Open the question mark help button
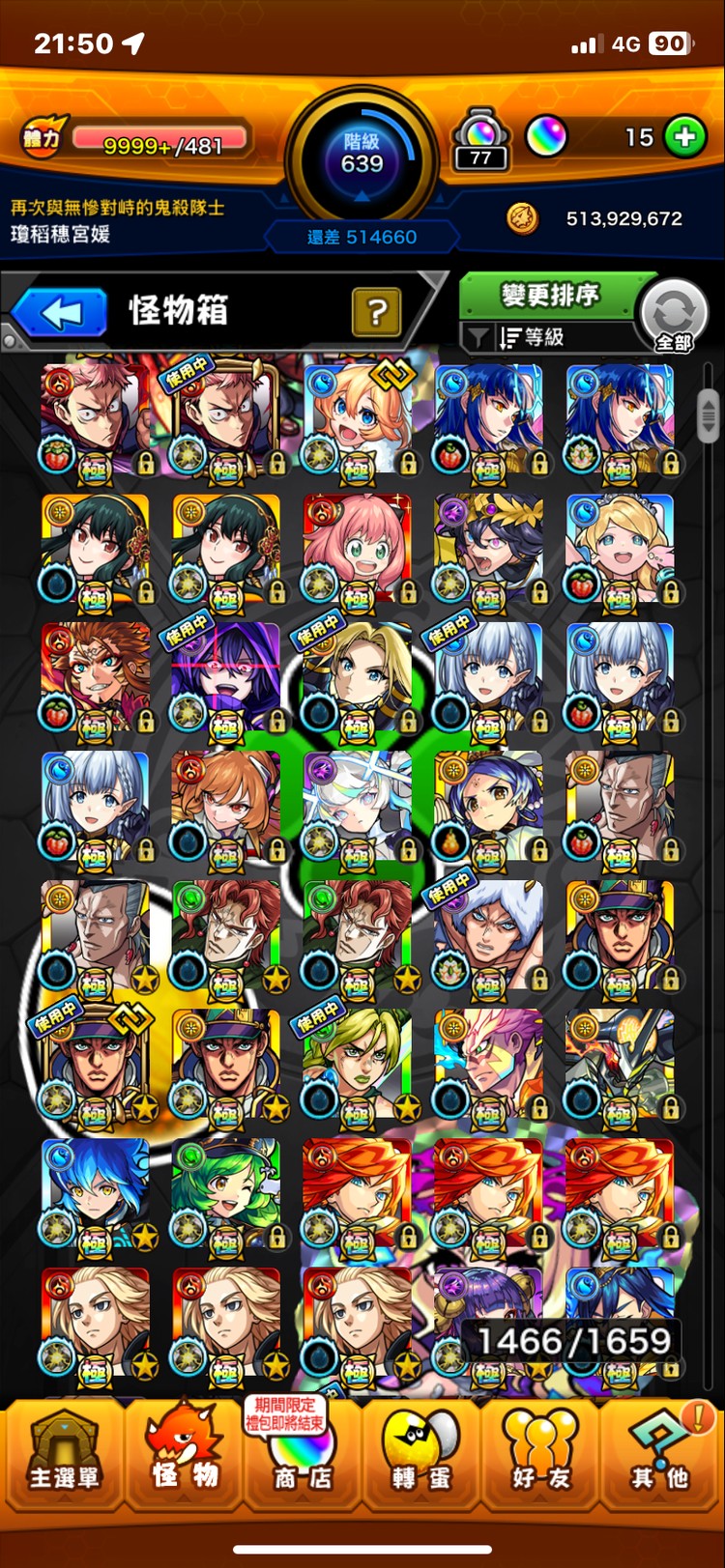 376,311
